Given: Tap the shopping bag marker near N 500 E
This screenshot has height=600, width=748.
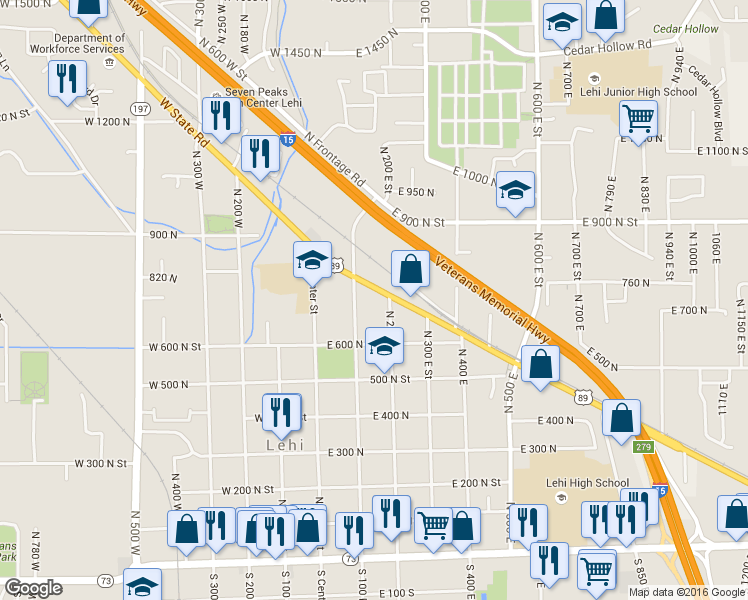Looking at the screenshot, I should [x=540, y=365].
